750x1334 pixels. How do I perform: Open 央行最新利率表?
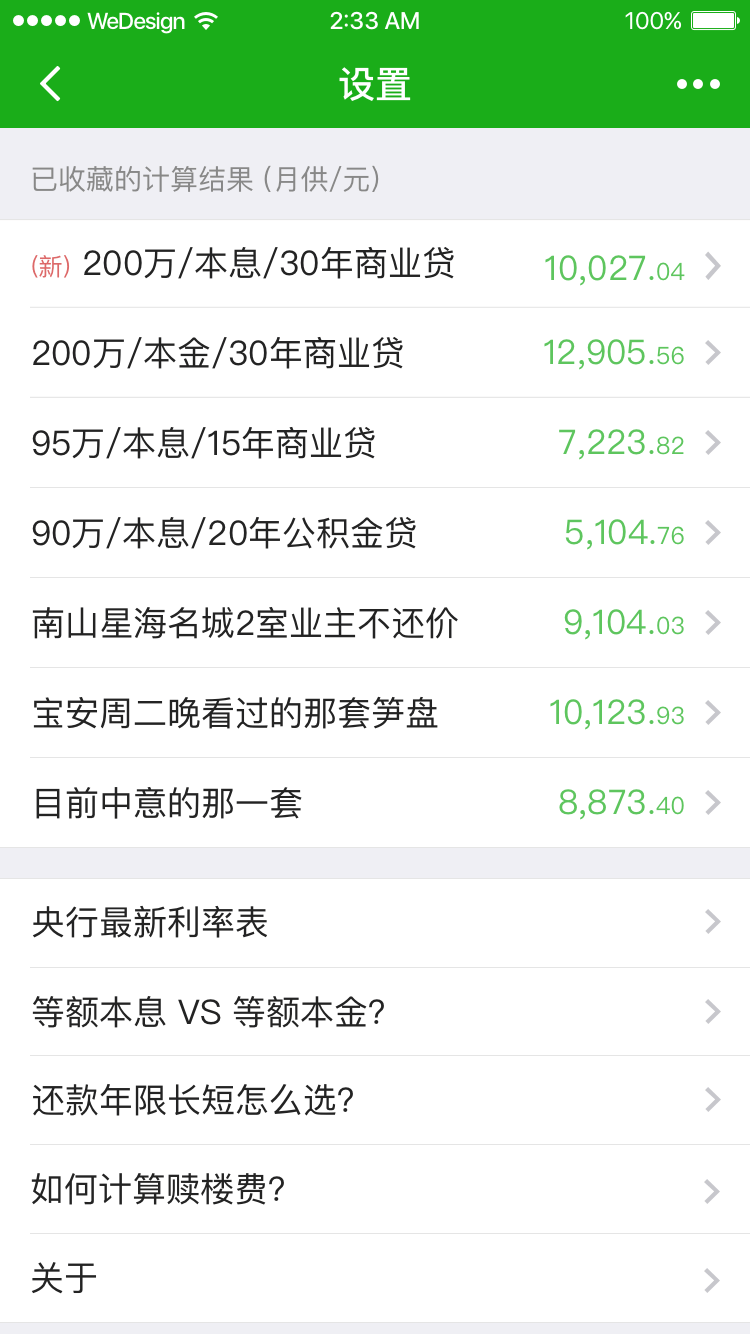click(375, 922)
